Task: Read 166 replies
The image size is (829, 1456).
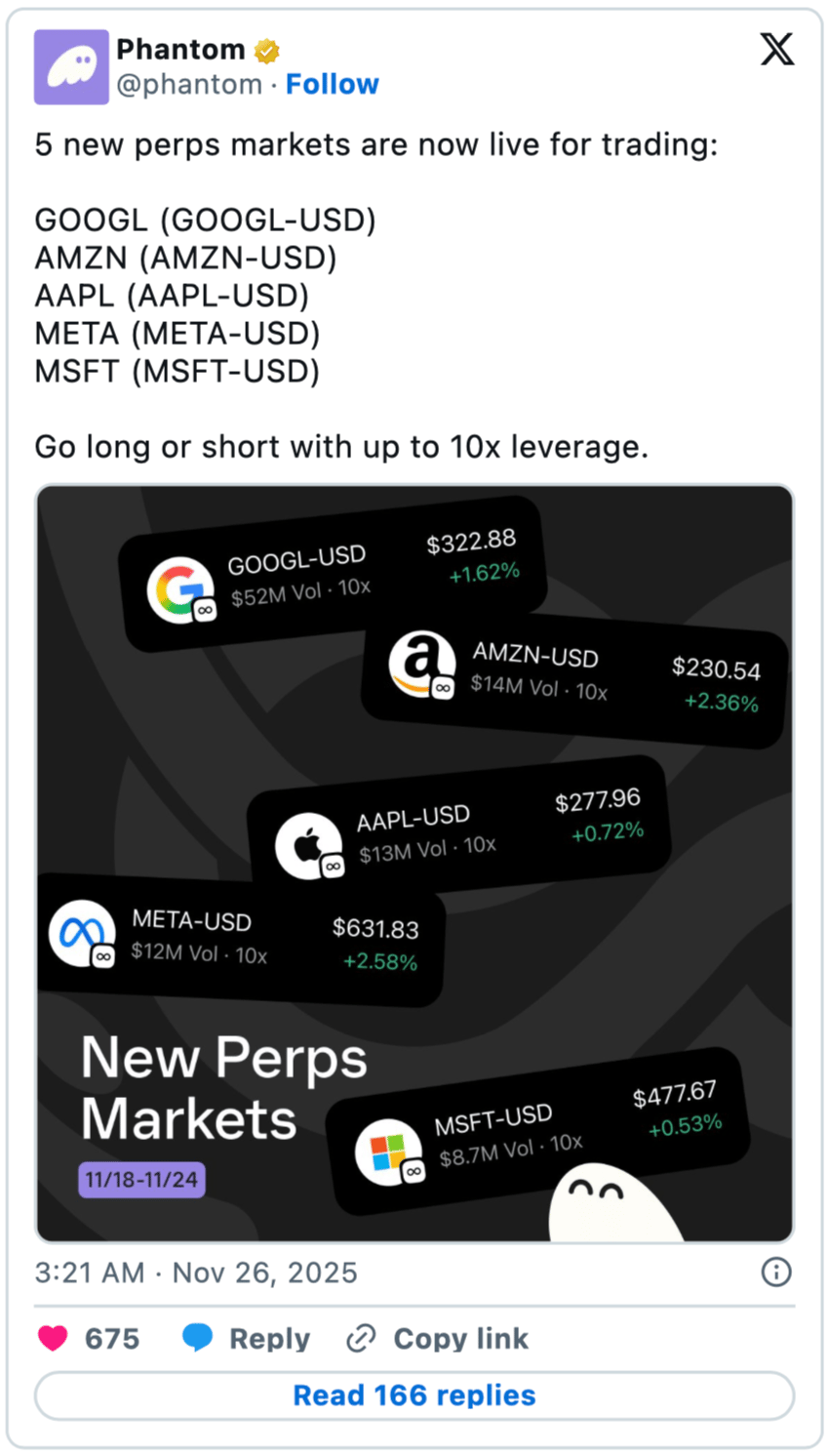Action: click(414, 1395)
